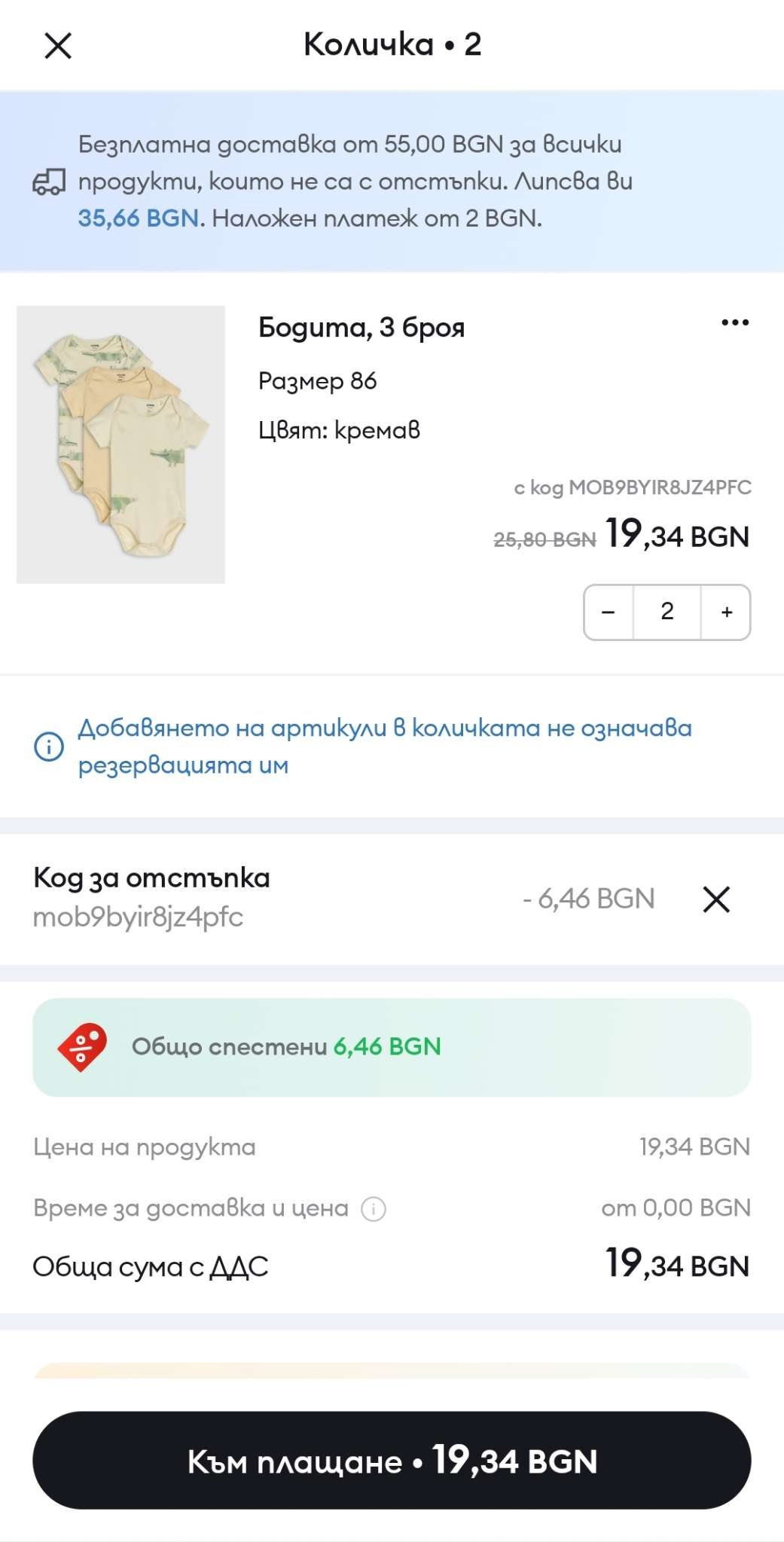Decrease bodysuit quantity by one
This screenshot has width=784, height=1542.
click(609, 612)
